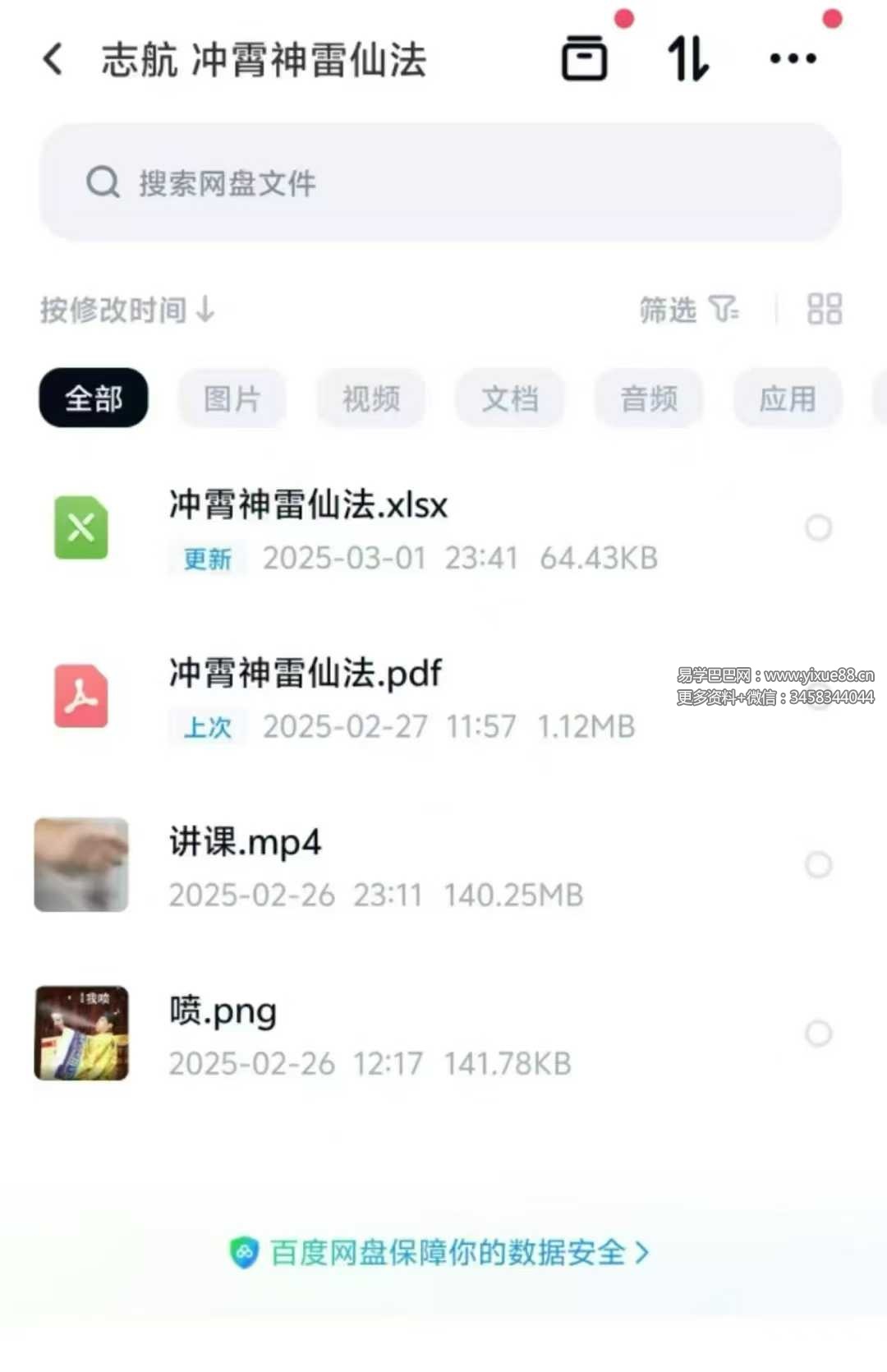The height and width of the screenshot is (1372, 887).
Task: Select the checkbox for 喷.png
Action: pos(818,1033)
